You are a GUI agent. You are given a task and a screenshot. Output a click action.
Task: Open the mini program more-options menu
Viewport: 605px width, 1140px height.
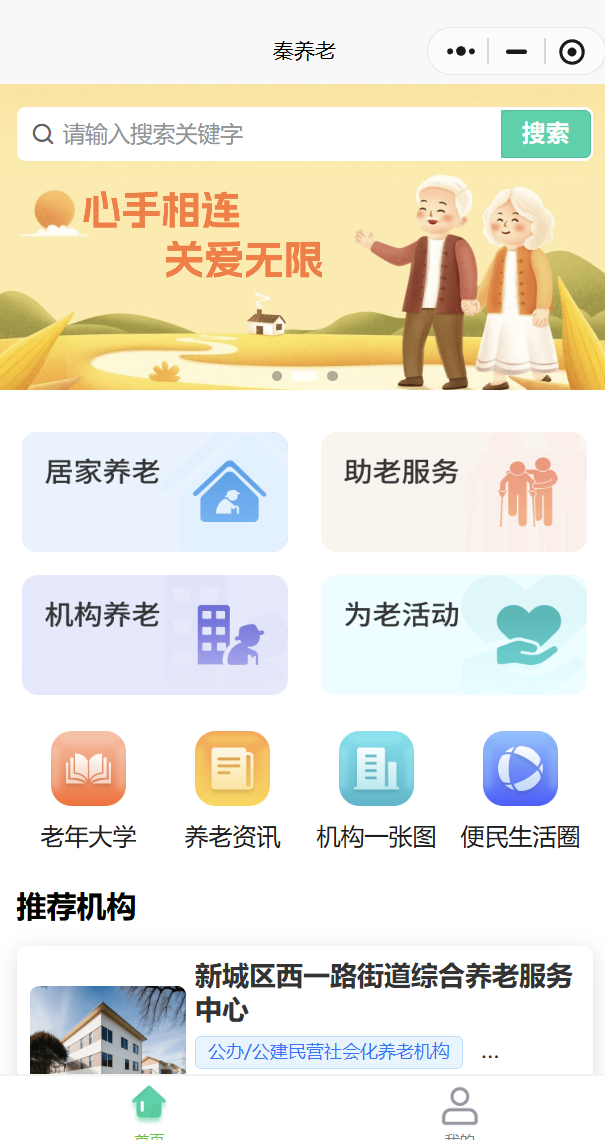pyautogui.click(x=461, y=52)
